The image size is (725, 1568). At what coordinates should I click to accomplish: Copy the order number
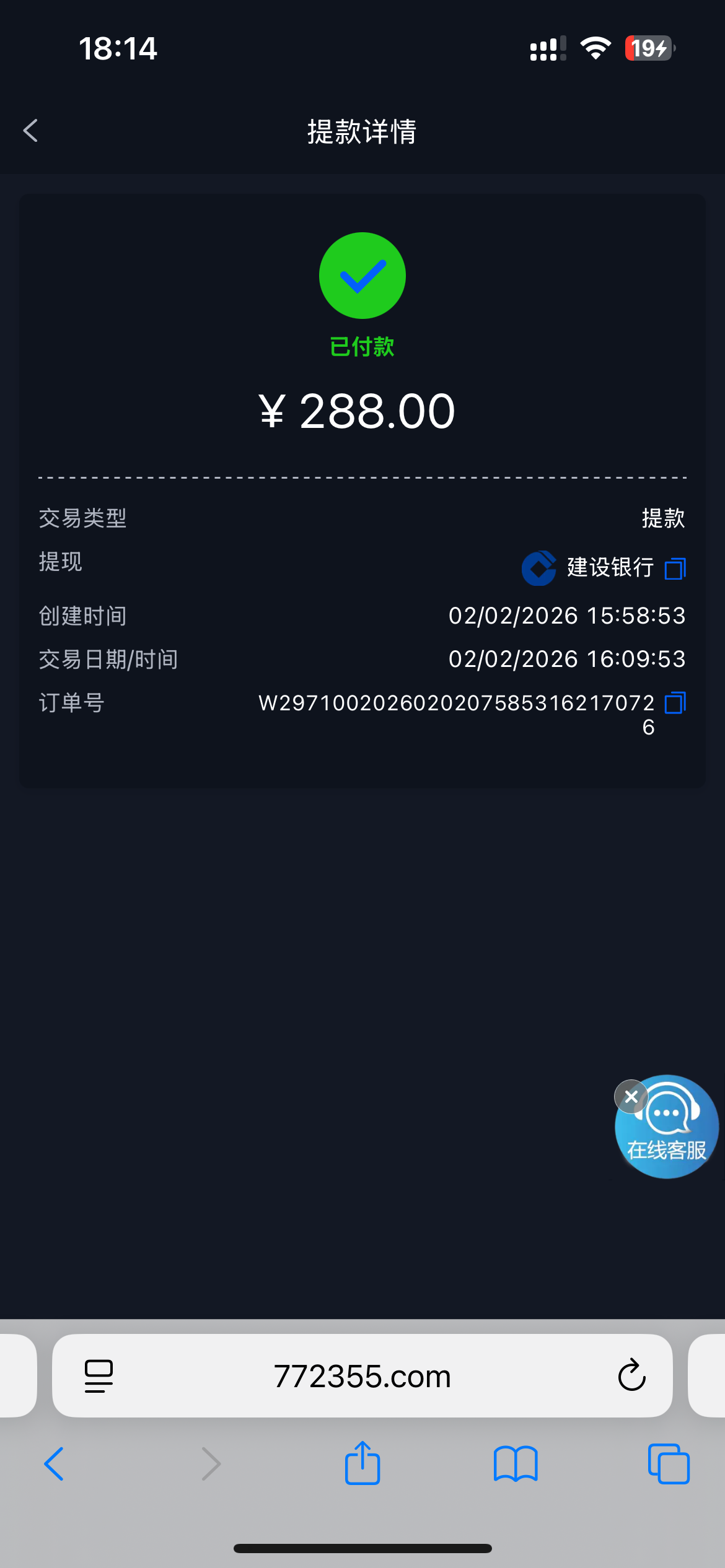tap(675, 703)
